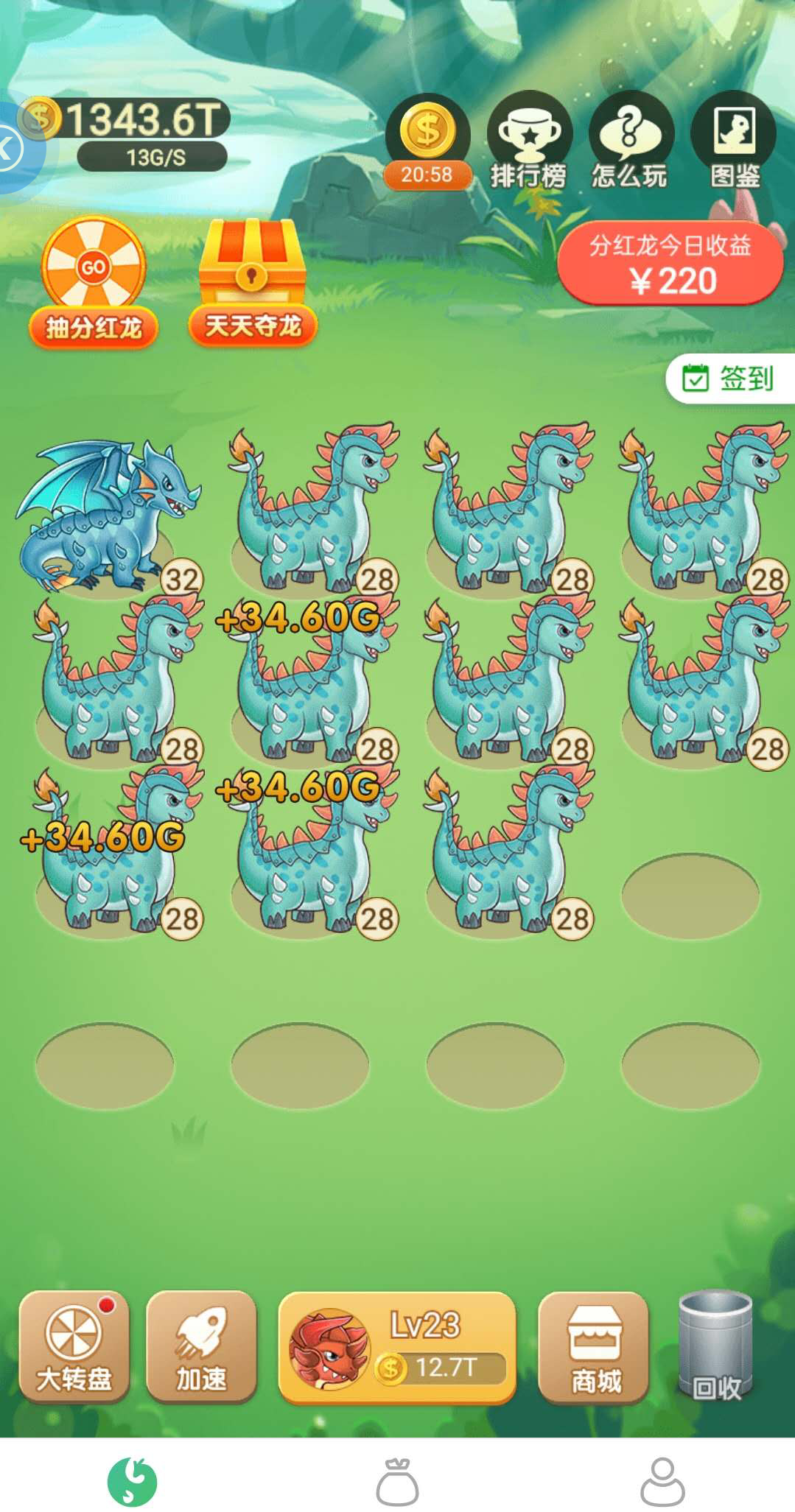The height and width of the screenshot is (1512, 795).
Task: Spin the 抽分红龙 wheel
Action: 94,281
